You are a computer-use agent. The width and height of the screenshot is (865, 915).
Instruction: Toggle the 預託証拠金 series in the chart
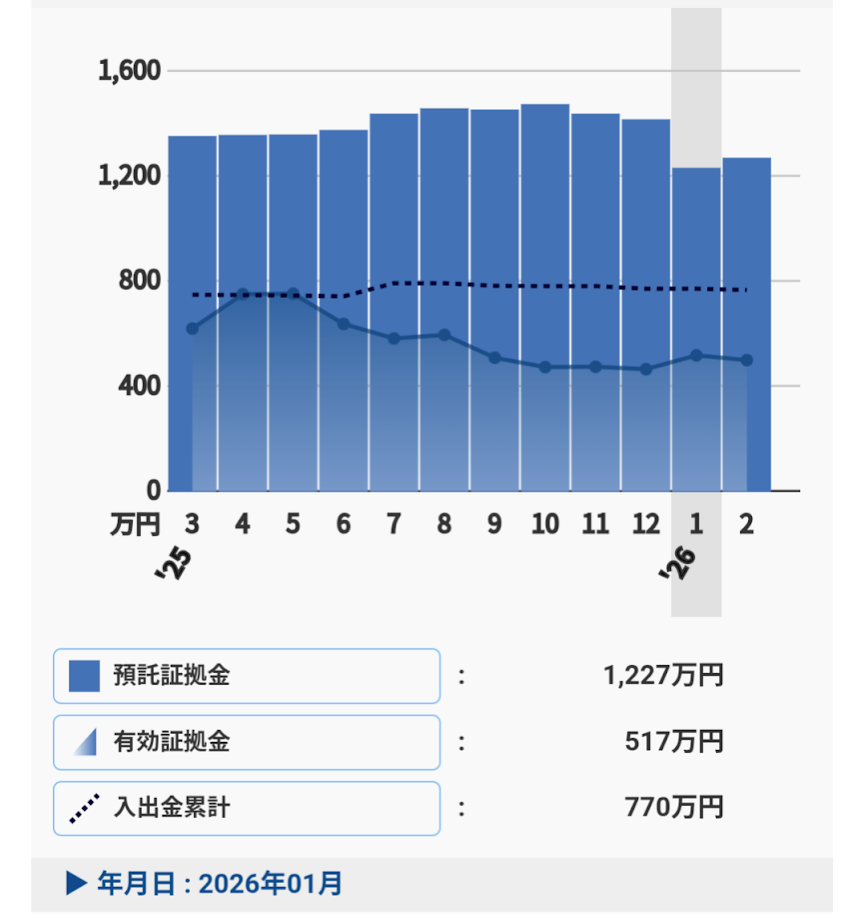(246, 676)
